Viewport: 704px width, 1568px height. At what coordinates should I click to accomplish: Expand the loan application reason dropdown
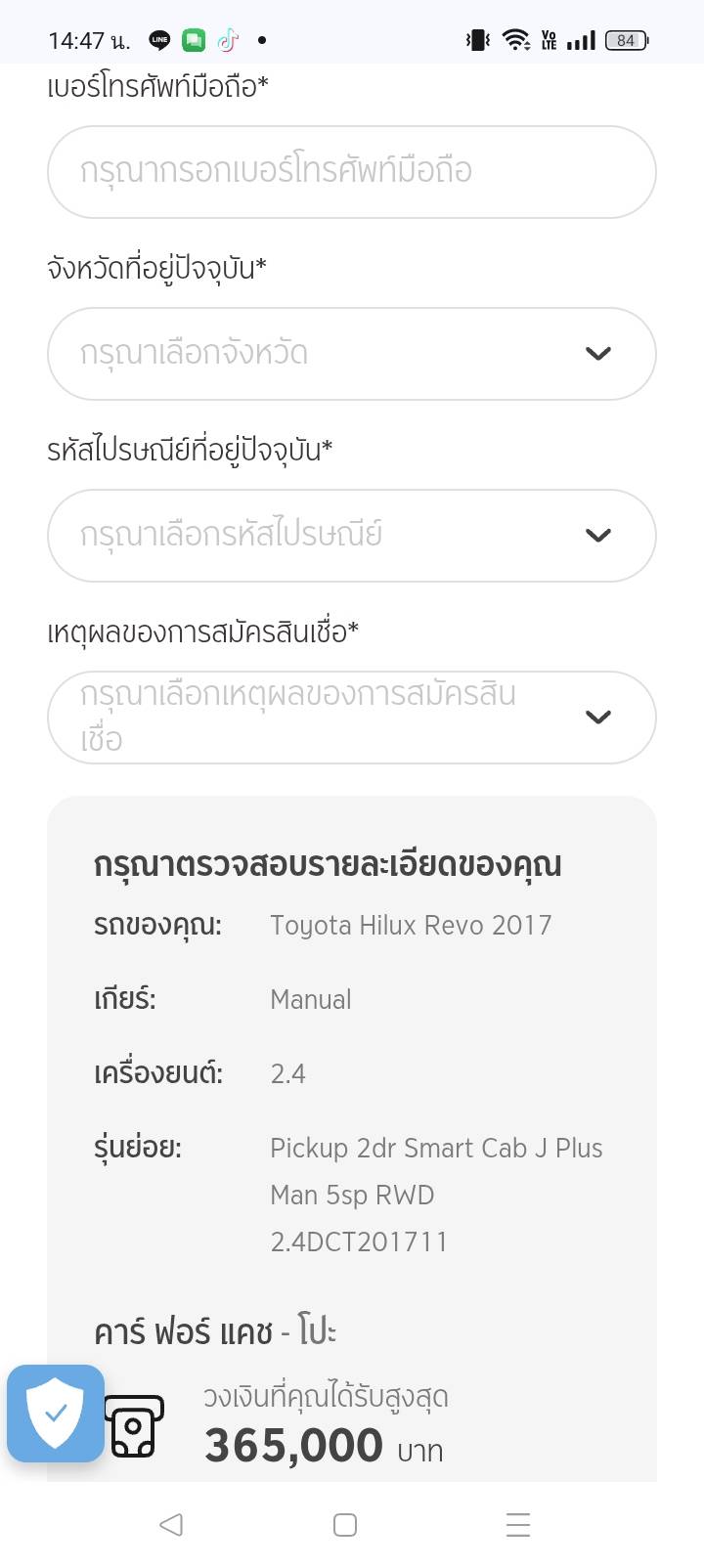351,718
